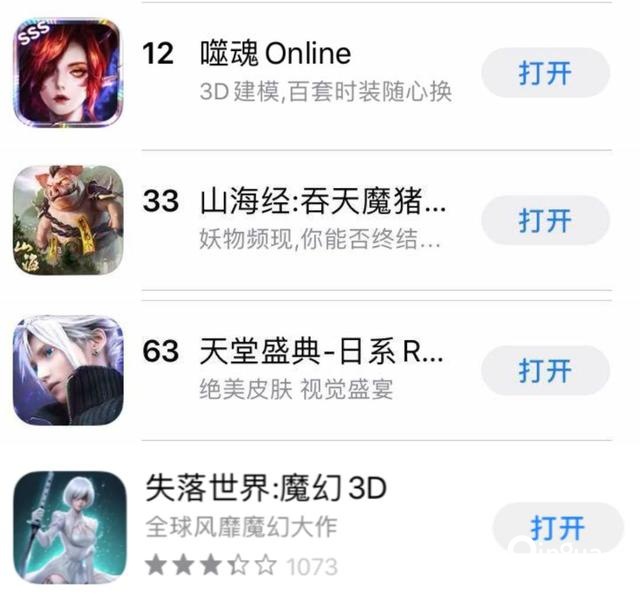Screen dimensions: 640x601
Task: Tap 打开 next to 失落世界:魔幻3D
Action: coord(557,527)
